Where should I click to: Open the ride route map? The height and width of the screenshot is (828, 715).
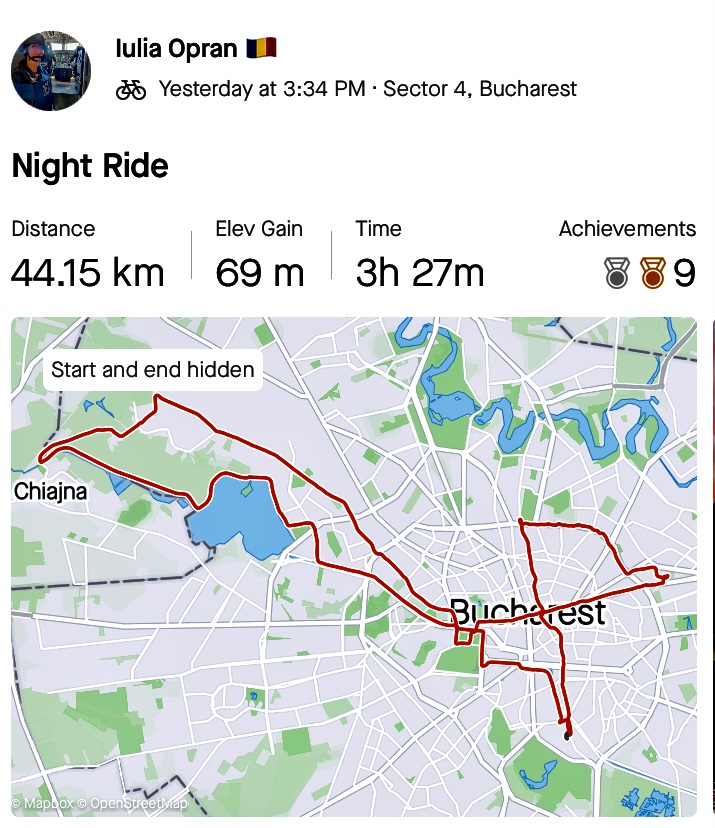click(354, 566)
